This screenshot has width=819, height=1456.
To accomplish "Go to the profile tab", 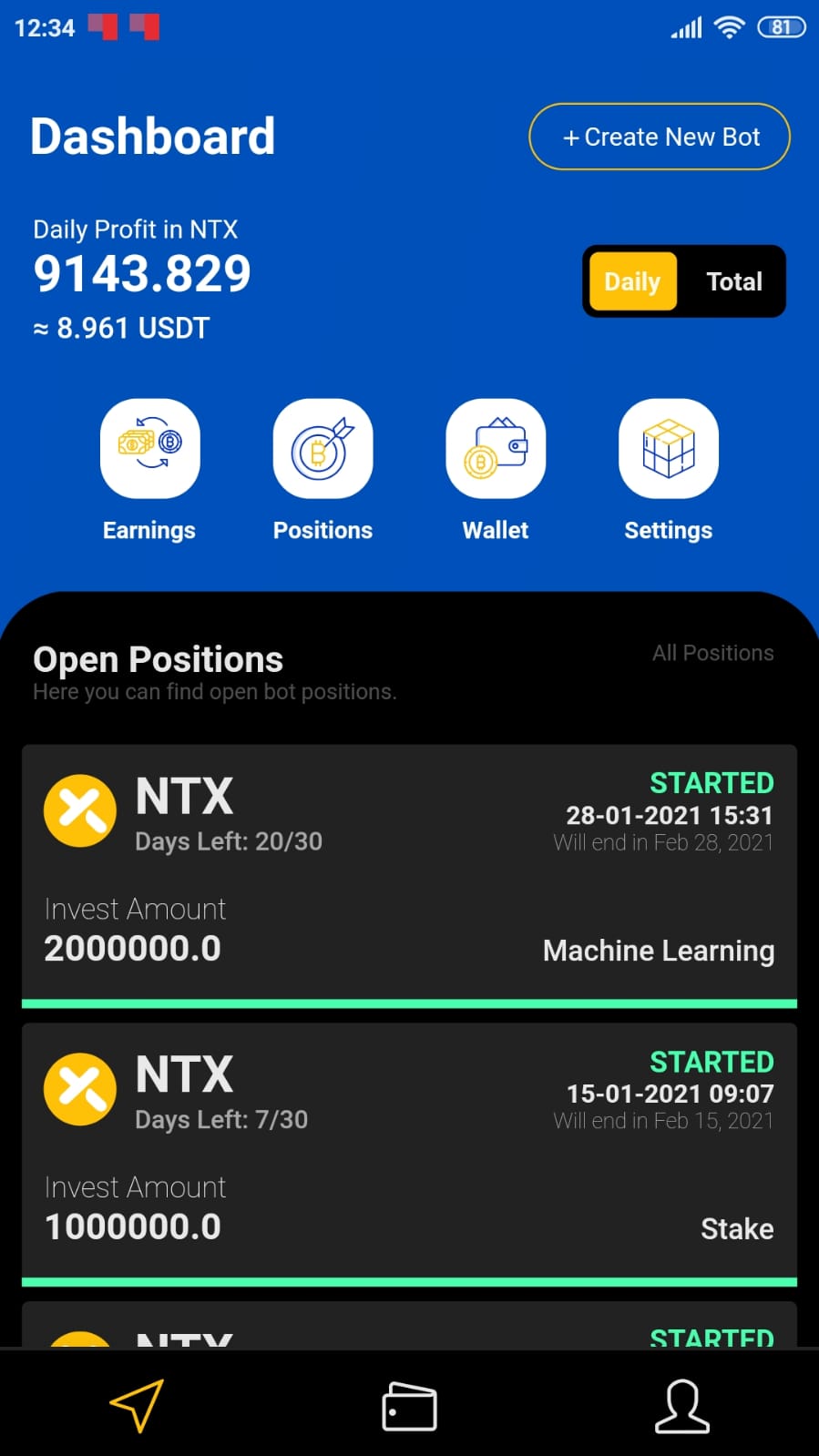I will tap(681, 1406).
